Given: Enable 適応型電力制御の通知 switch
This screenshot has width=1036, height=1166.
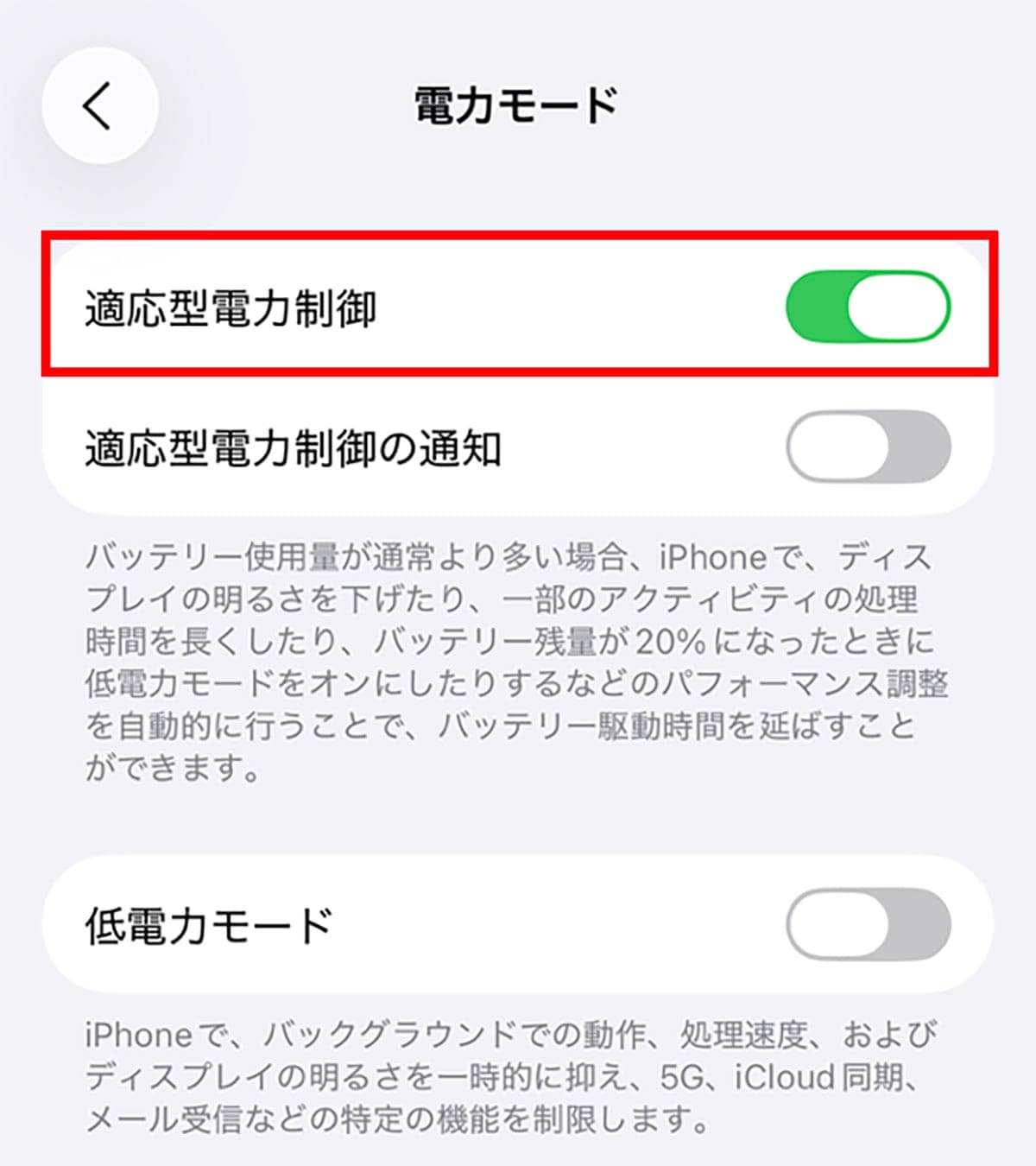Looking at the screenshot, I should [868, 447].
